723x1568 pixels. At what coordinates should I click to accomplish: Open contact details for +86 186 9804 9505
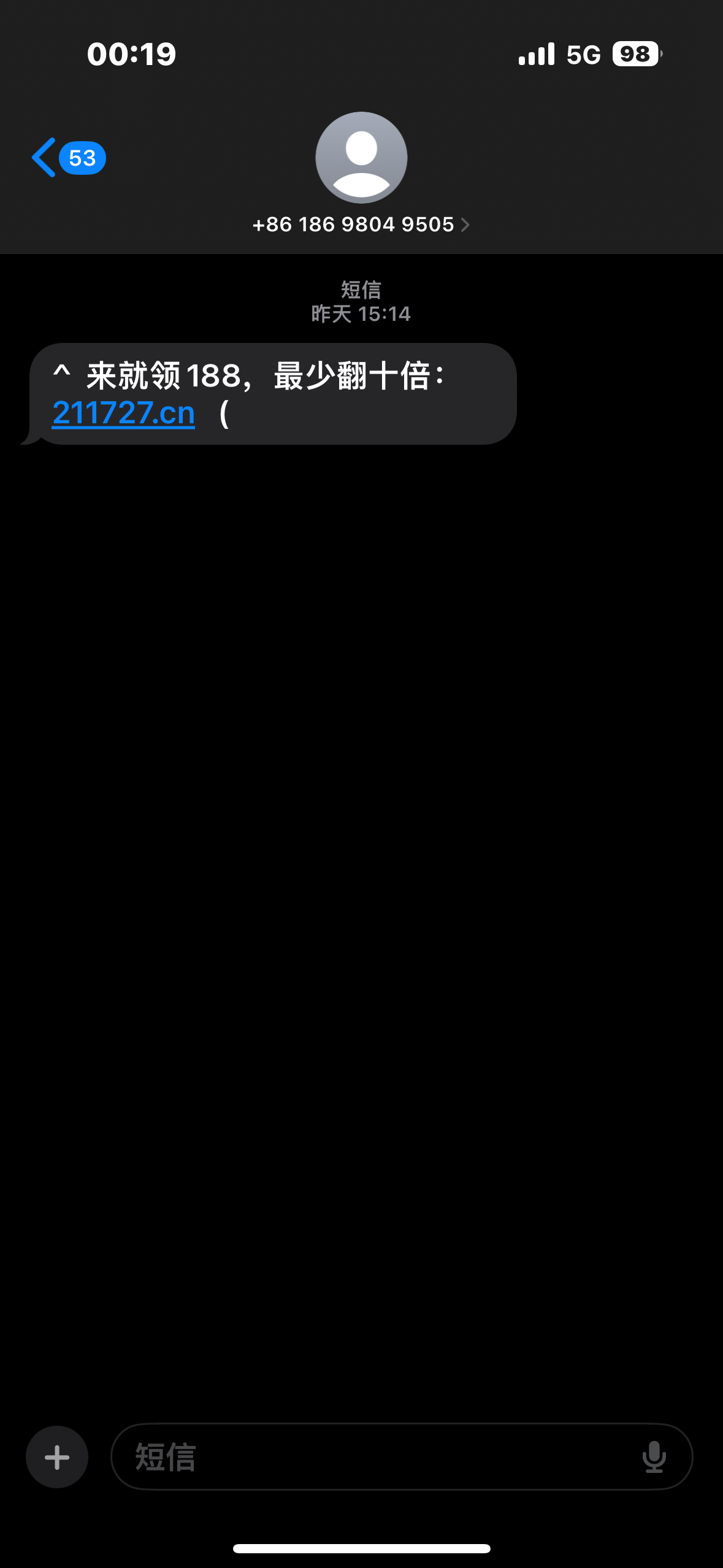361,225
